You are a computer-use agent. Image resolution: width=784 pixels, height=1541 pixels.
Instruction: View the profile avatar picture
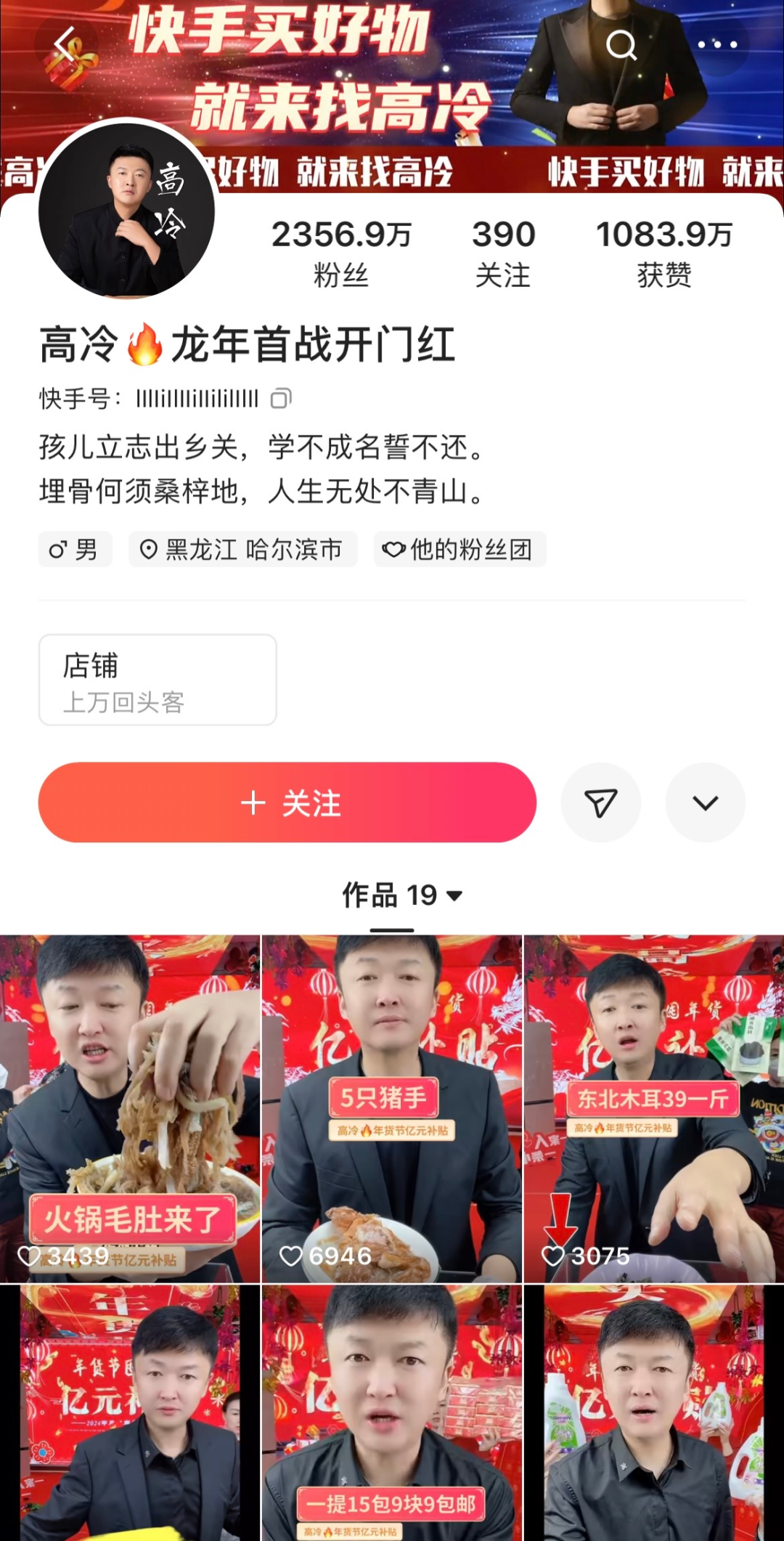[x=127, y=211]
